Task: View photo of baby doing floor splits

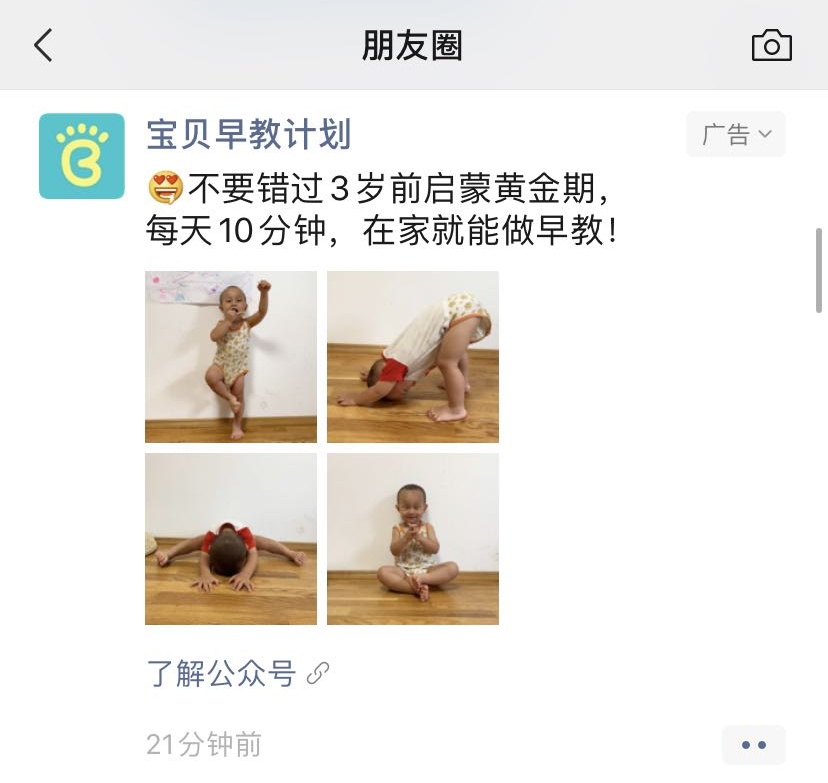Action: [231, 539]
